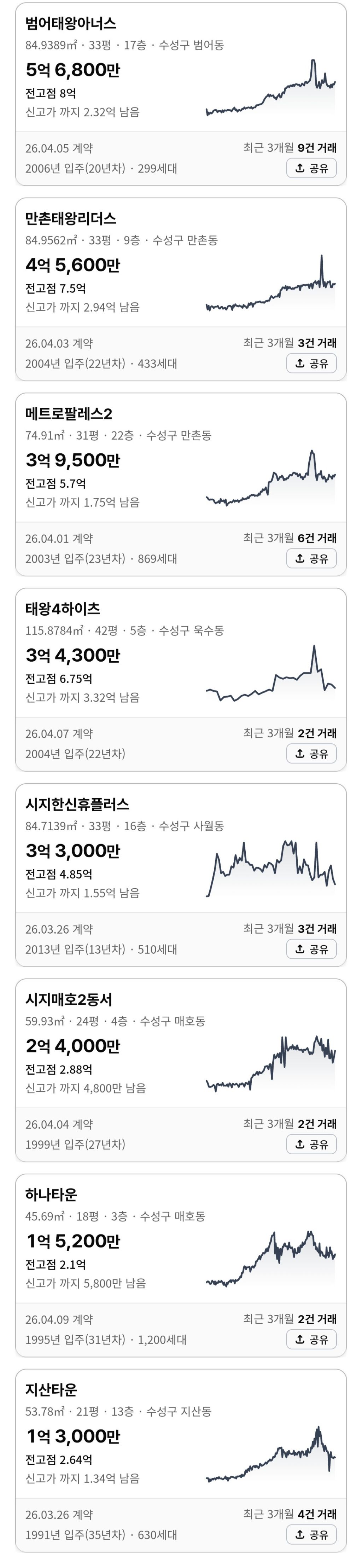Share the 시지한신휴플러스 listing
This screenshot has height=1568, width=362.
point(311,949)
